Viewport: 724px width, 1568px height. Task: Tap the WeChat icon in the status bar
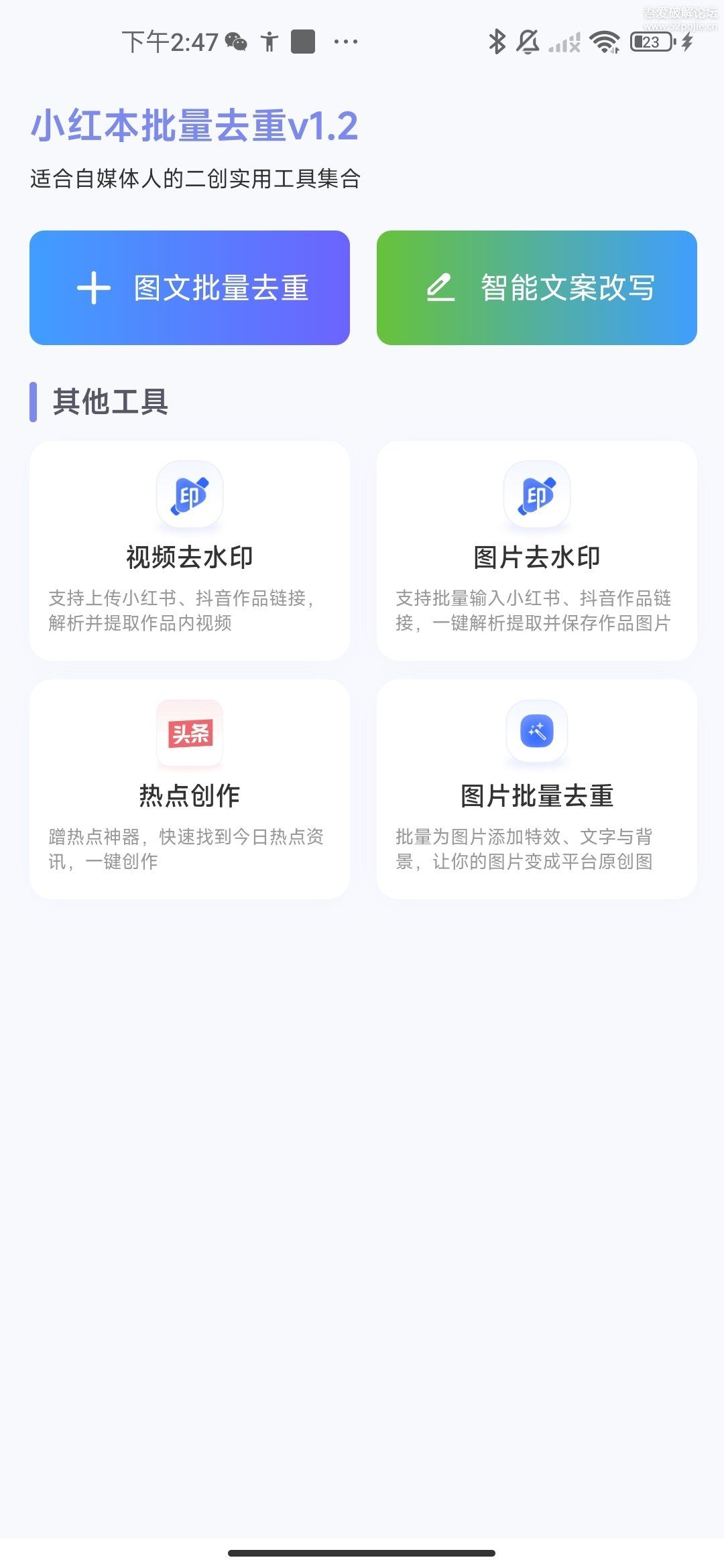tap(236, 42)
